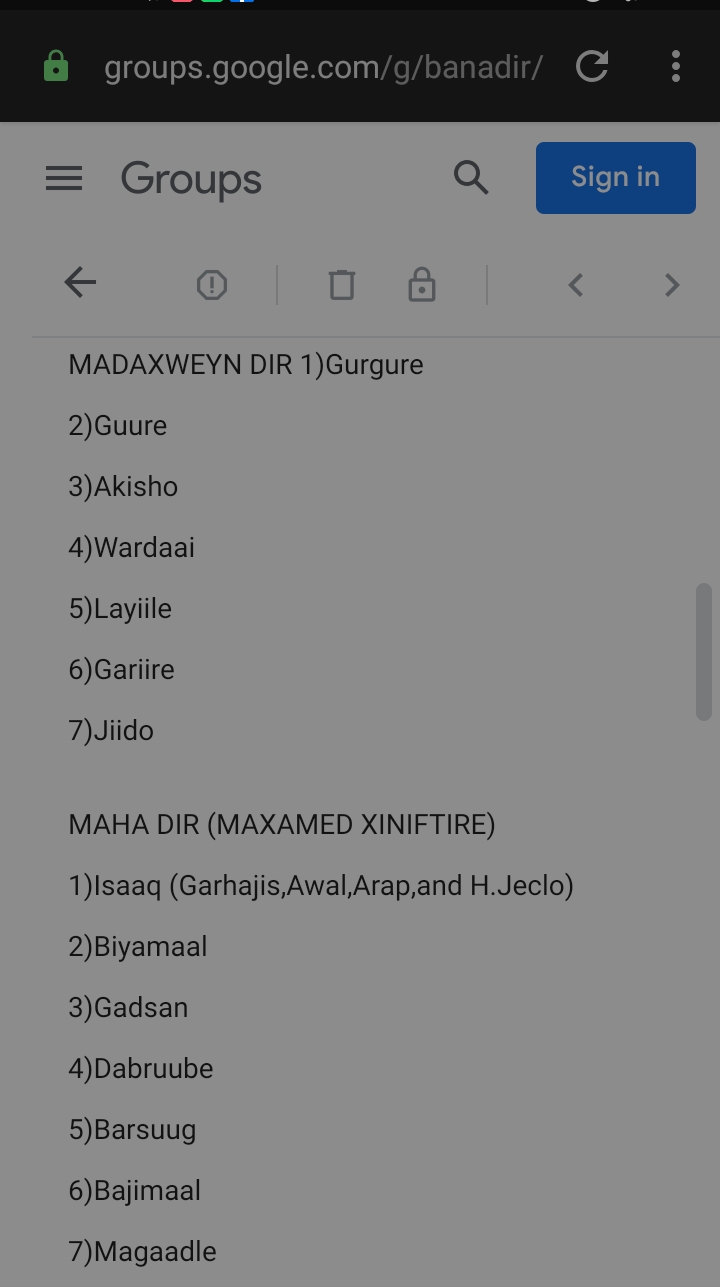This screenshot has width=720, height=1287.
Task: Open search in Groups
Action: click(x=471, y=178)
